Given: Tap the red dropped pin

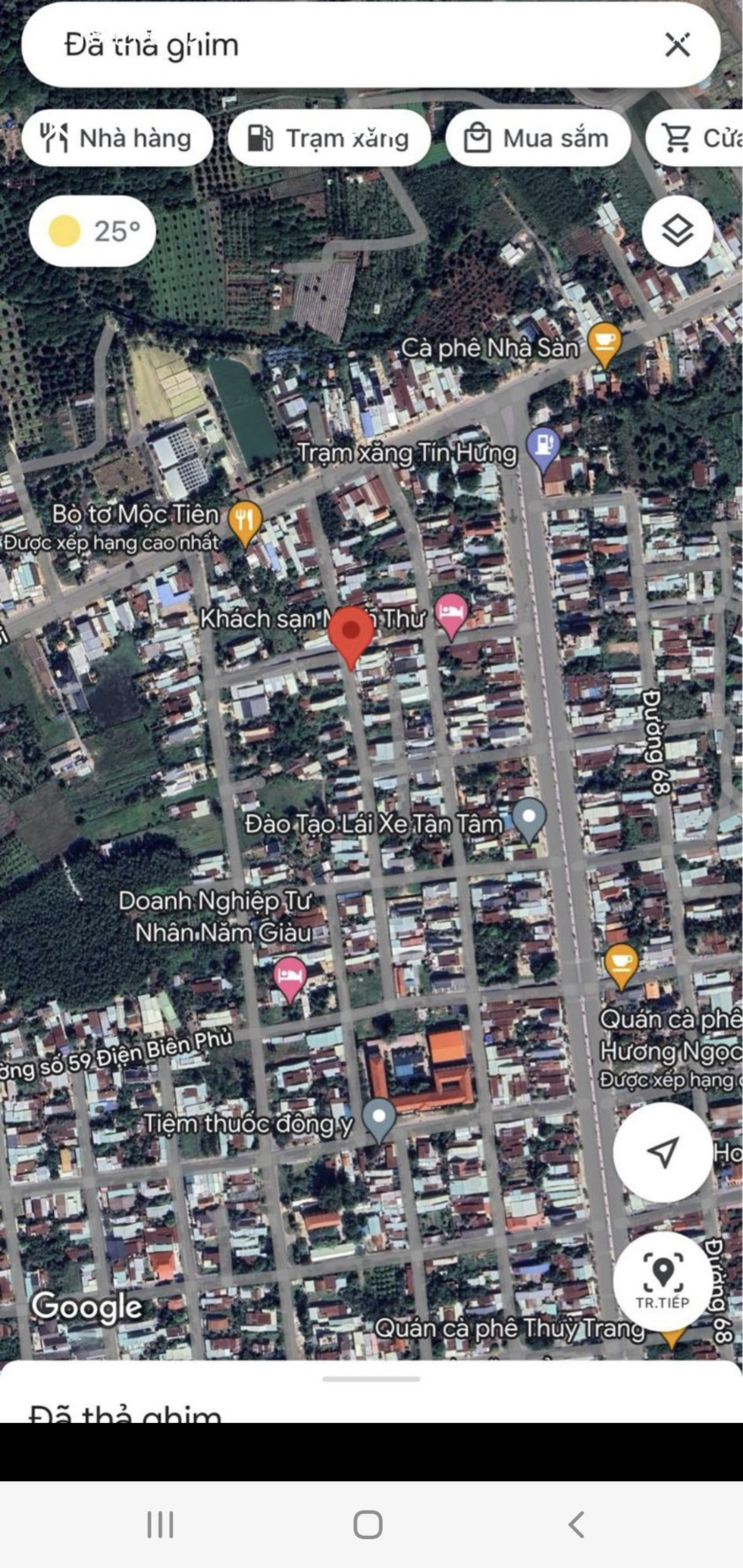Looking at the screenshot, I should [350, 637].
